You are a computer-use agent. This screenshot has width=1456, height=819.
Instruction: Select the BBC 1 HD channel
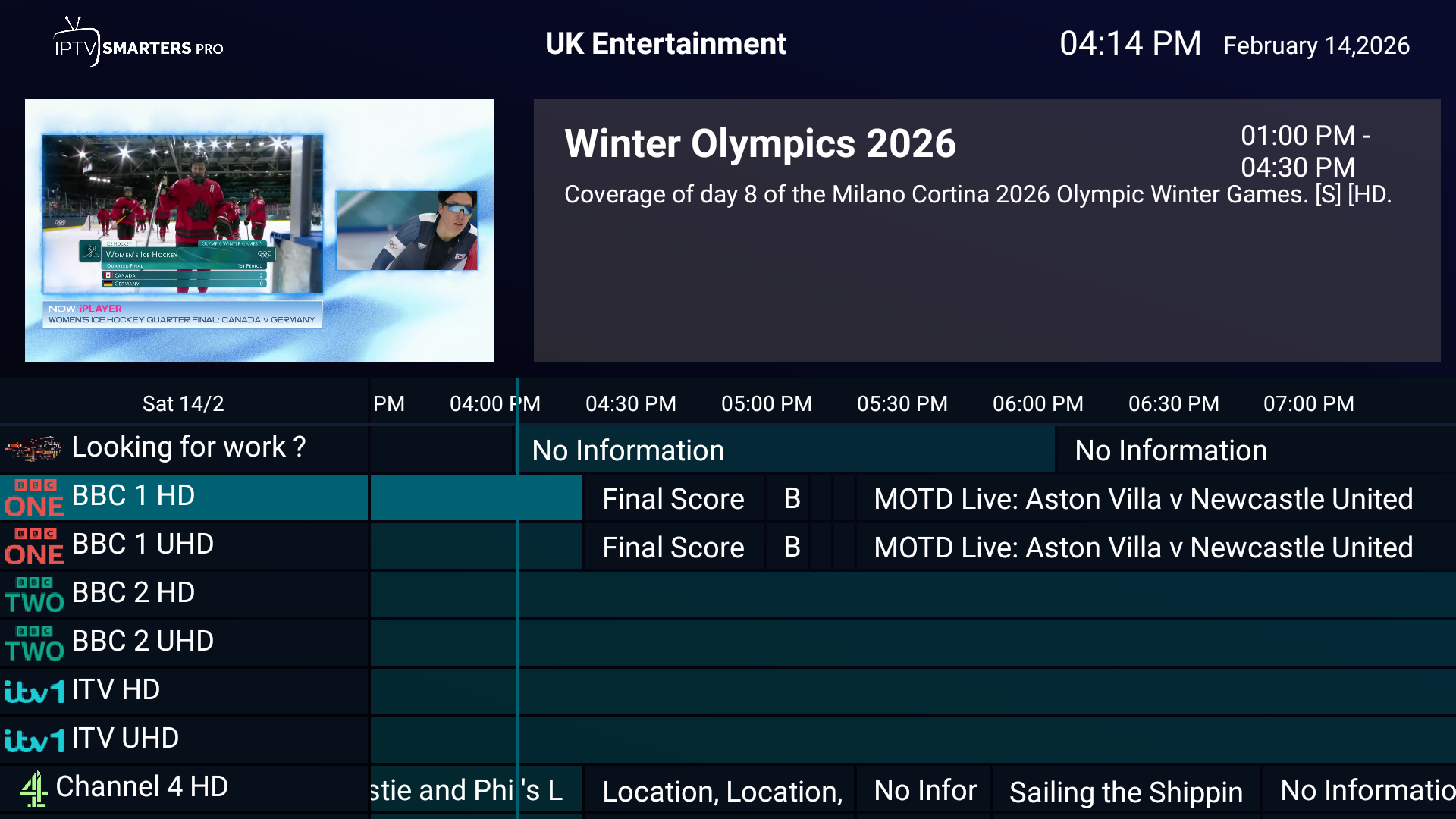(184, 497)
